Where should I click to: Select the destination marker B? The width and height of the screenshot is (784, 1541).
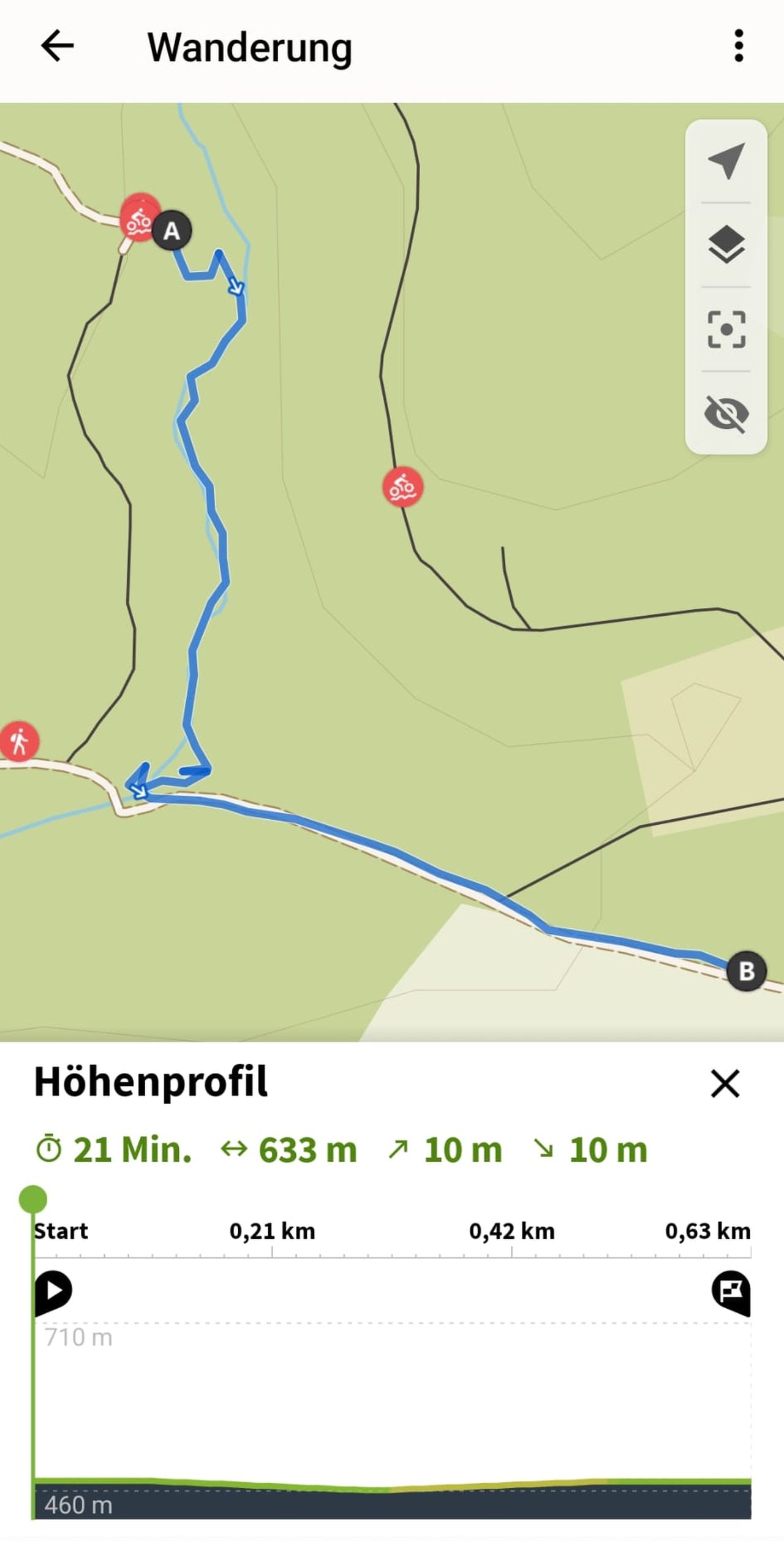(x=746, y=971)
